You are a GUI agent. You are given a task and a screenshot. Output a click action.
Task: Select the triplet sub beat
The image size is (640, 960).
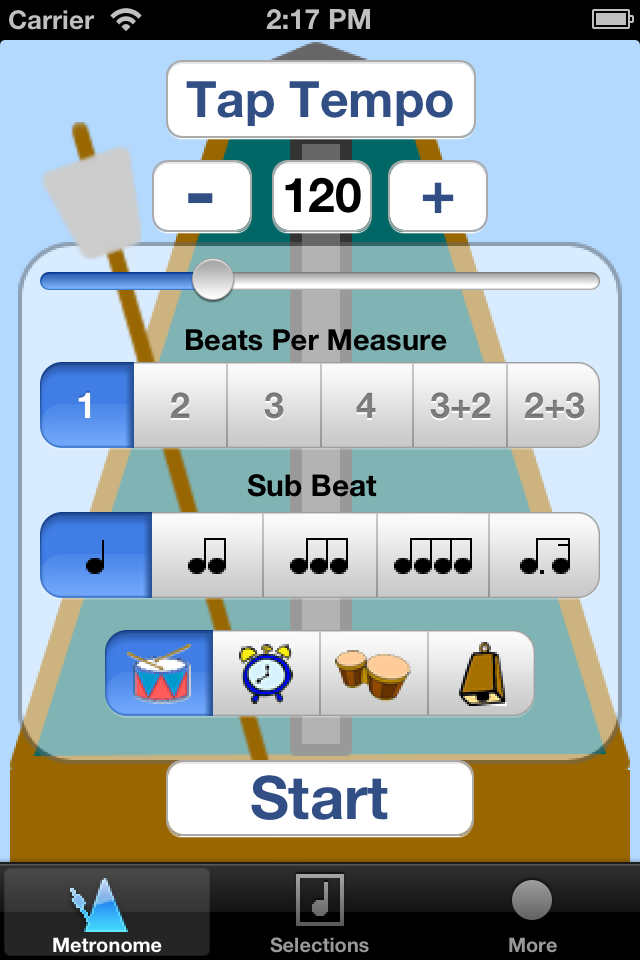click(x=320, y=555)
